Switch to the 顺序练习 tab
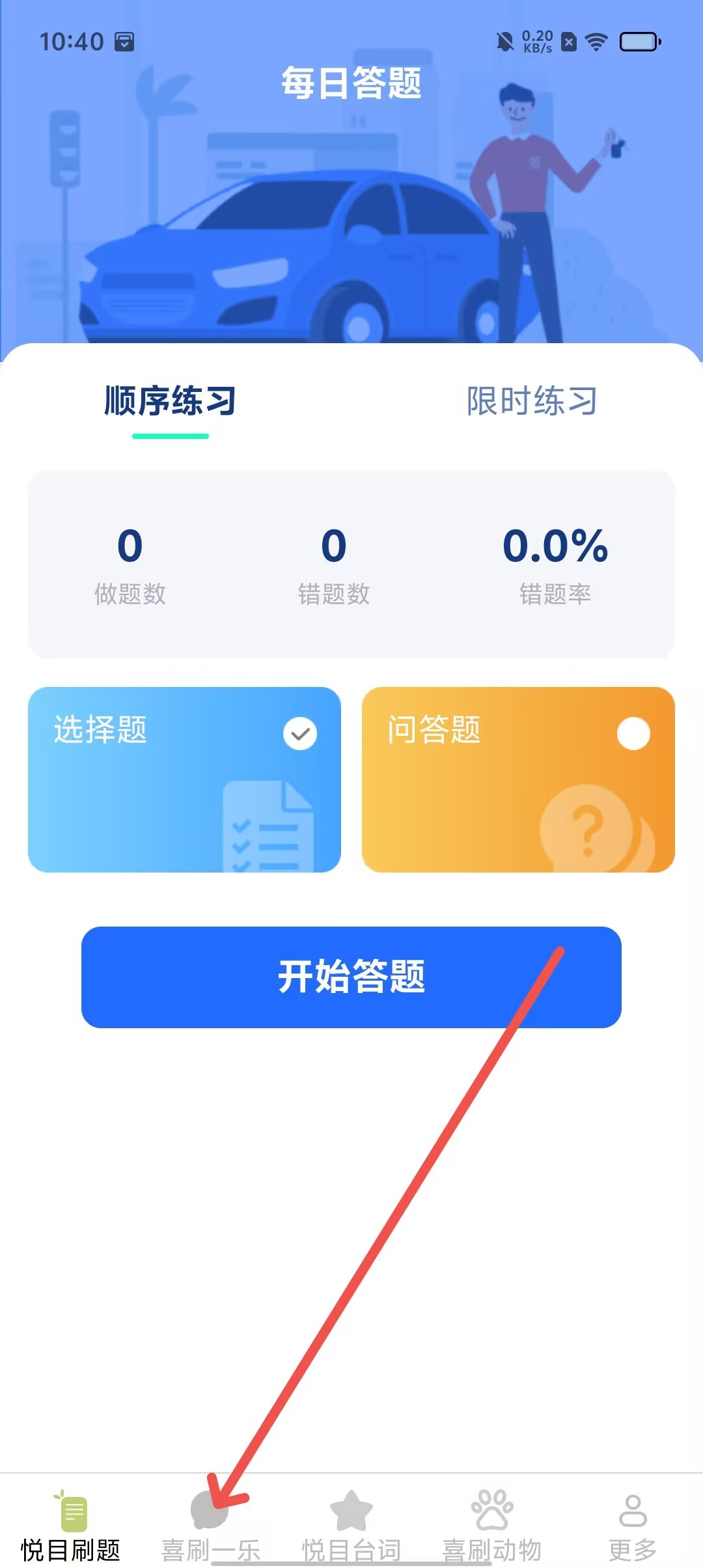This screenshot has width=703, height=1568. click(x=170, y=401)
